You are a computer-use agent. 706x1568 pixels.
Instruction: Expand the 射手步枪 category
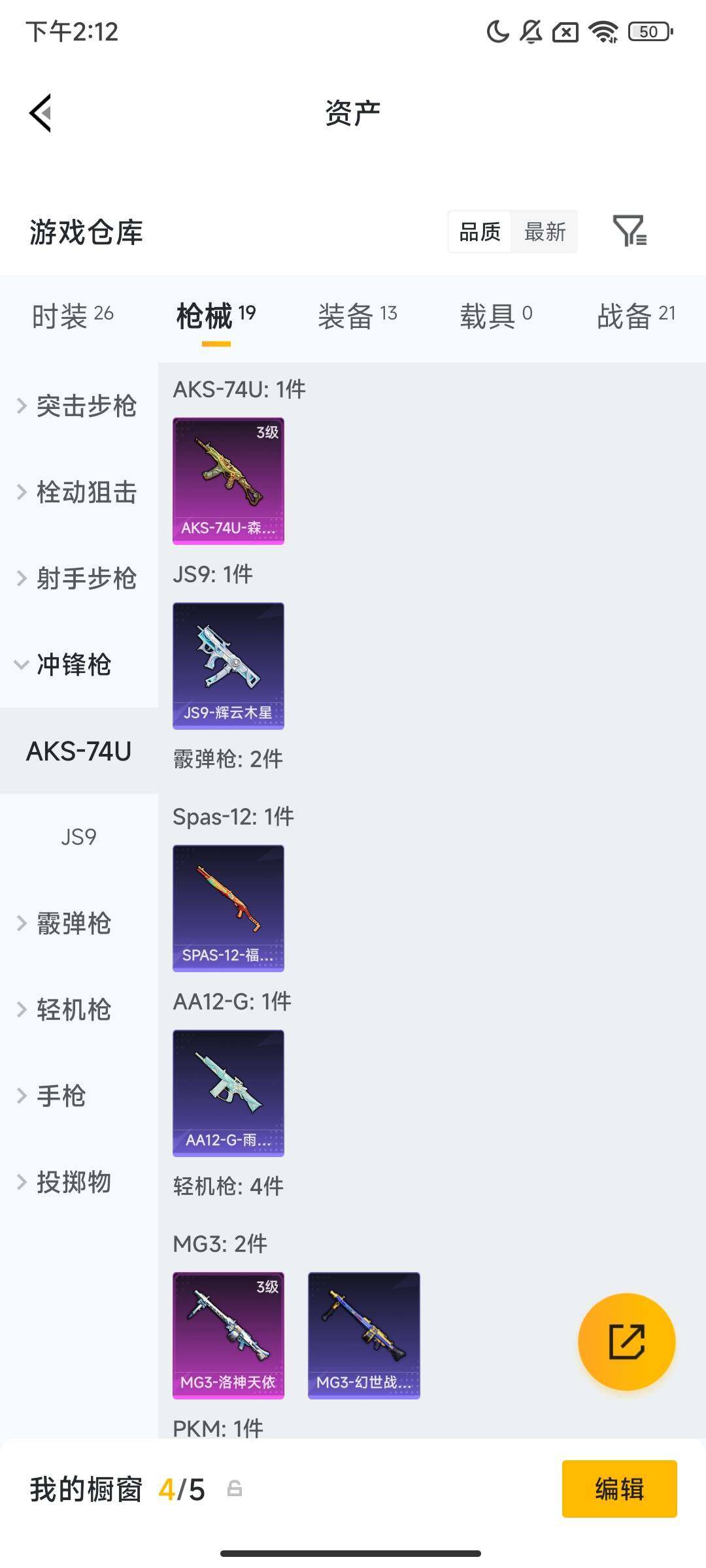click(78, 578)
